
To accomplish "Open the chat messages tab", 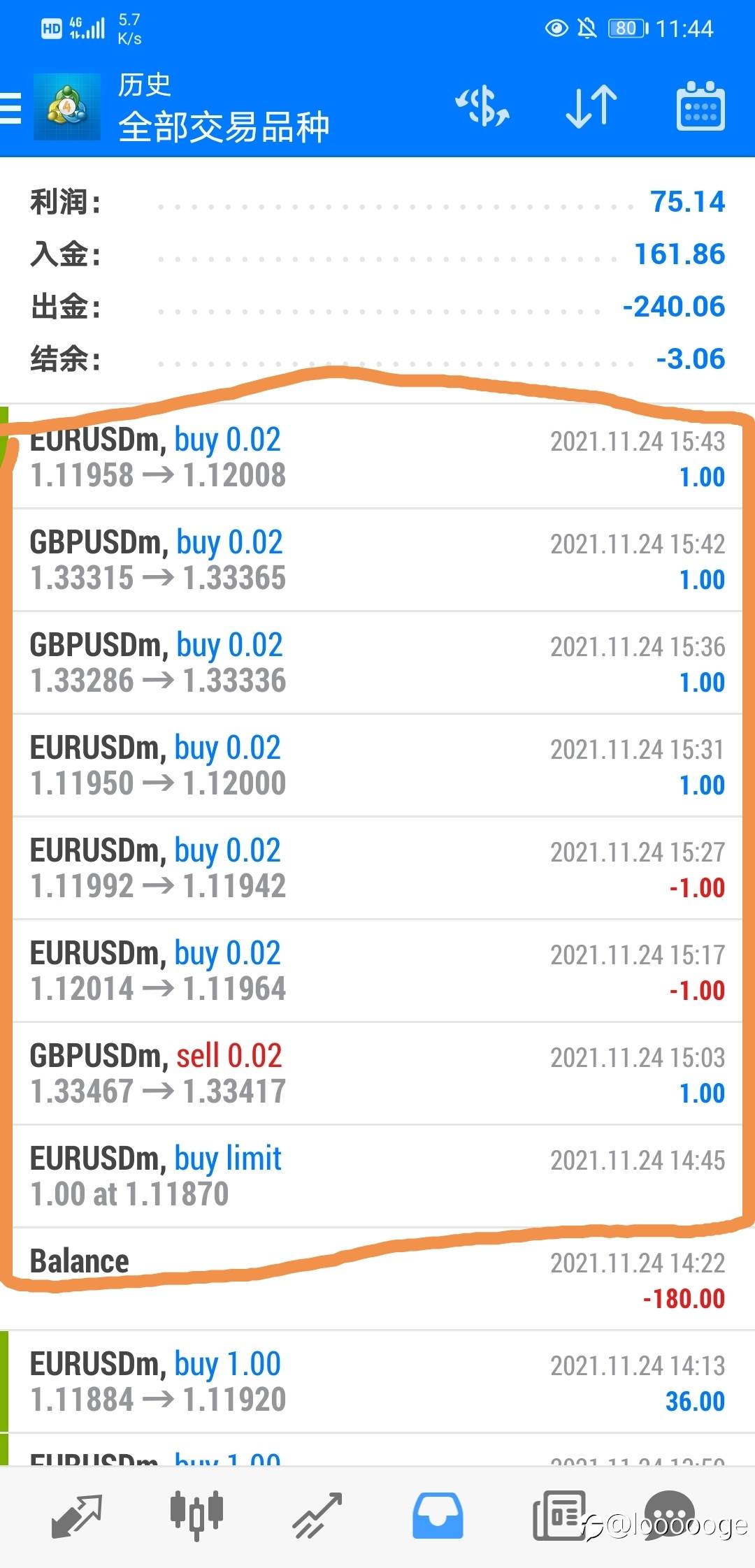I will pos(670,1514).
